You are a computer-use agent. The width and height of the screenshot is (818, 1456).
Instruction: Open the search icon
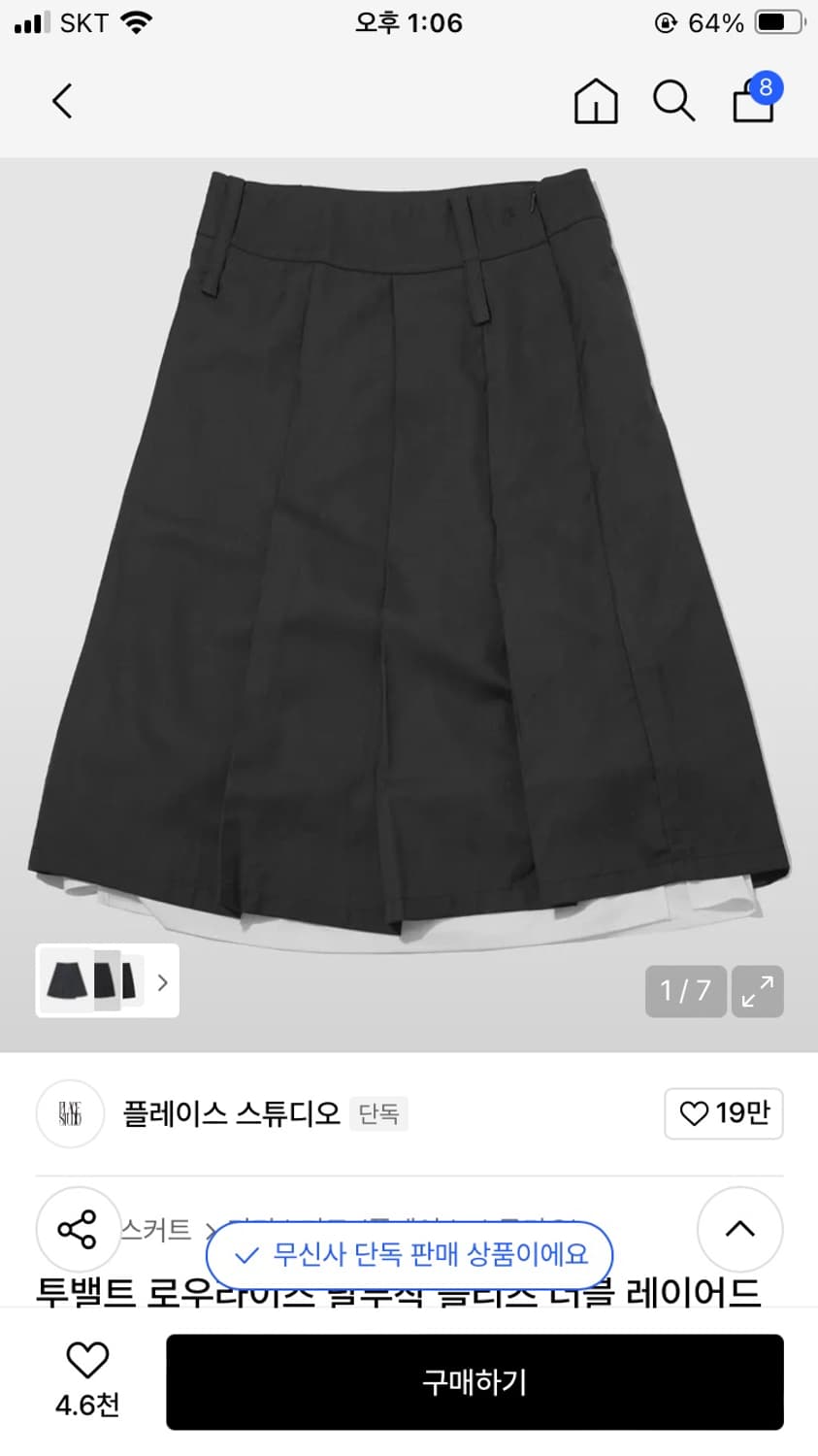tap(673, 100)
